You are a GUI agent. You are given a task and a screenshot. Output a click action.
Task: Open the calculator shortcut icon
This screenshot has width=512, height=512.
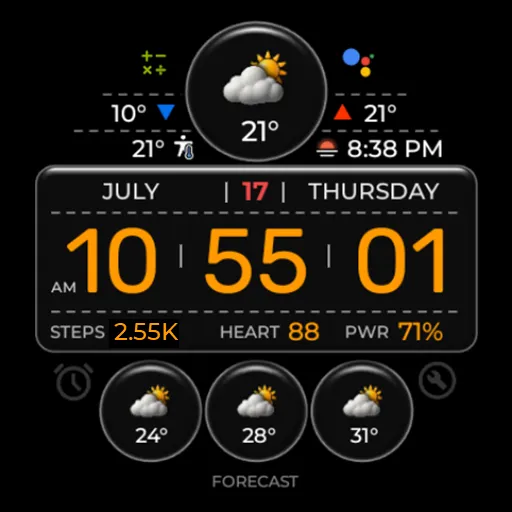point(154,63)
